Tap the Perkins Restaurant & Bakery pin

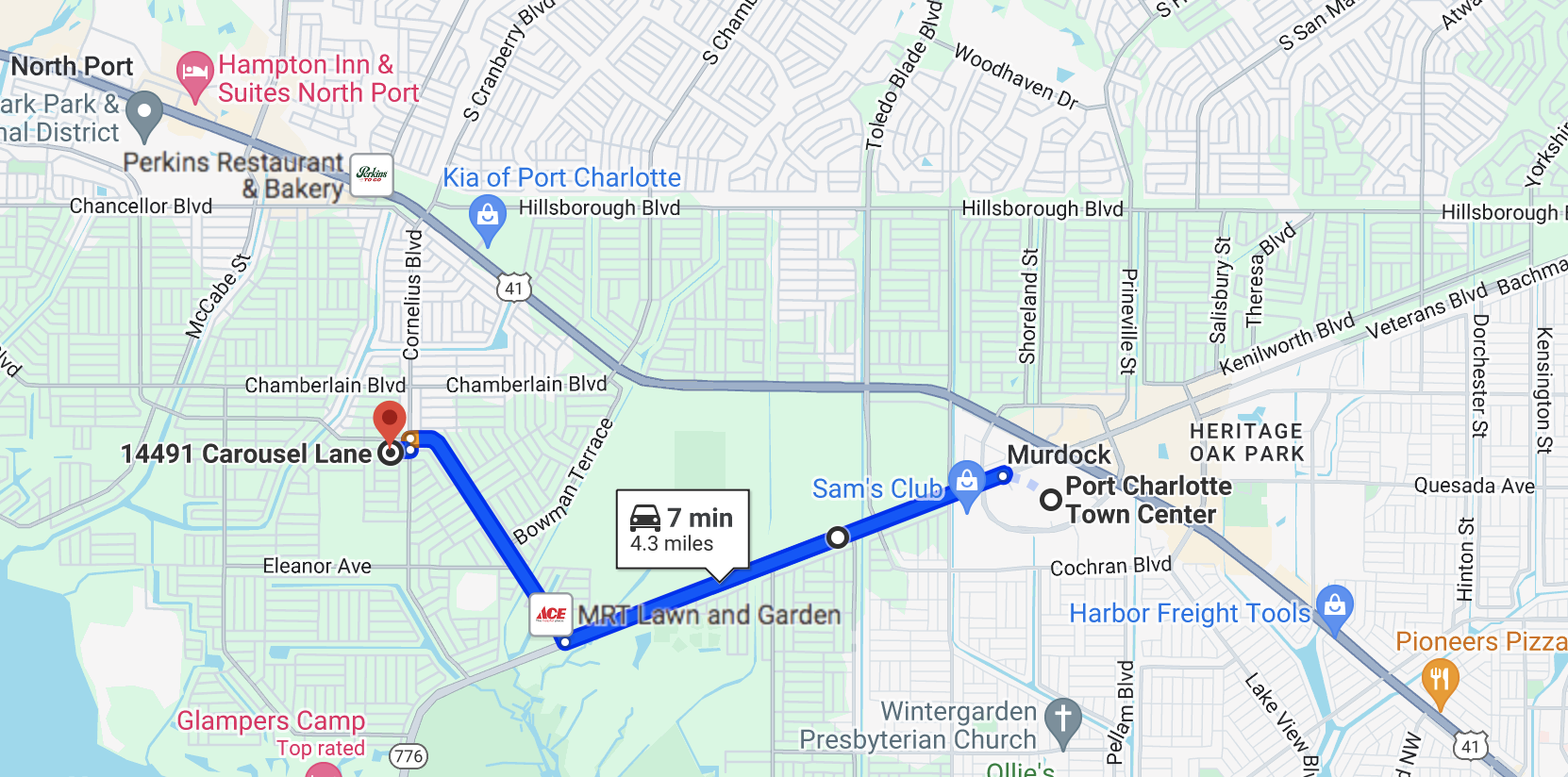(x=372, y=174)
